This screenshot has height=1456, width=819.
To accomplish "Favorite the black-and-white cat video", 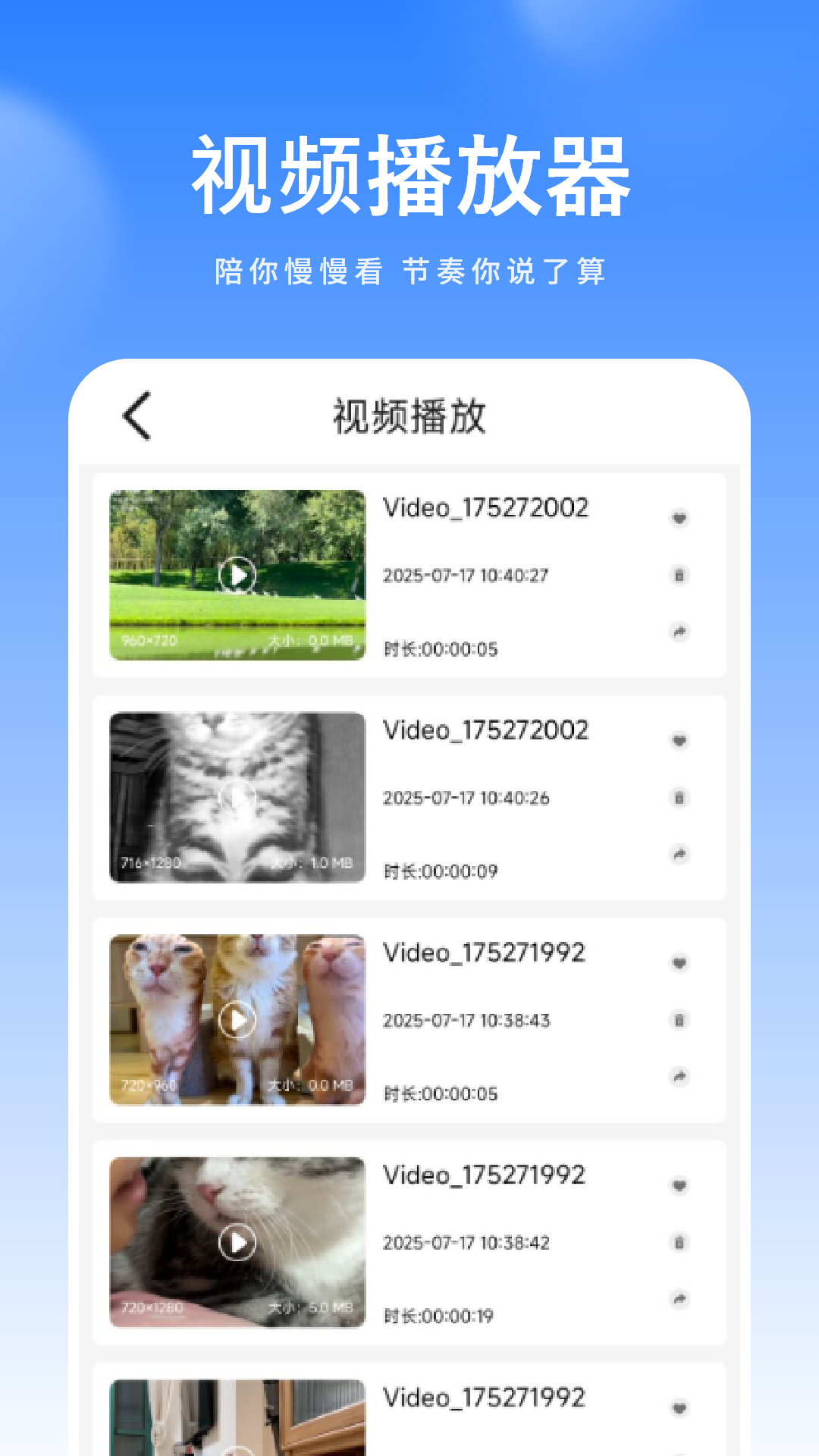I will [x=680, y=741].
